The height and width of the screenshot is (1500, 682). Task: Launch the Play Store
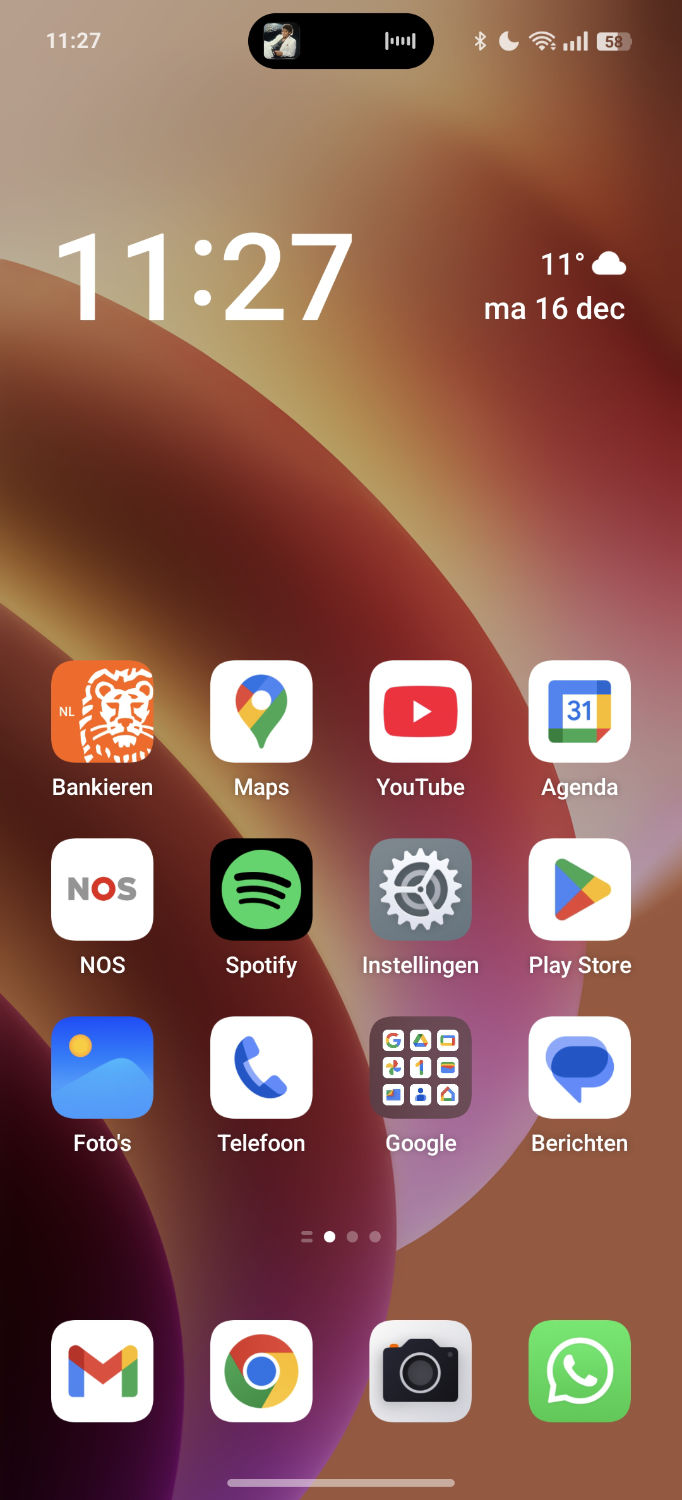579,889
